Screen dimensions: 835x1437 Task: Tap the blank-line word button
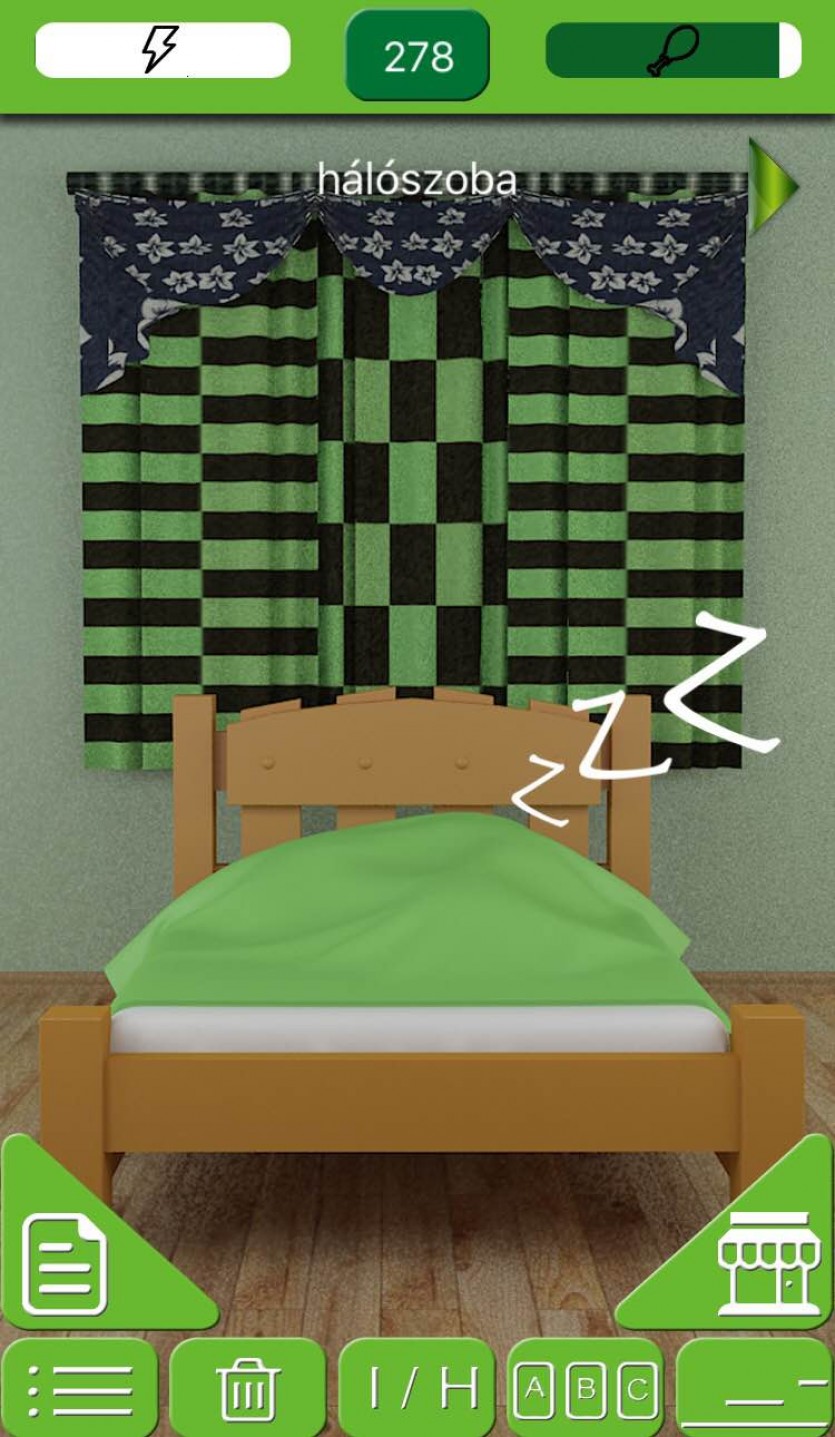[x=755, y=1388]
